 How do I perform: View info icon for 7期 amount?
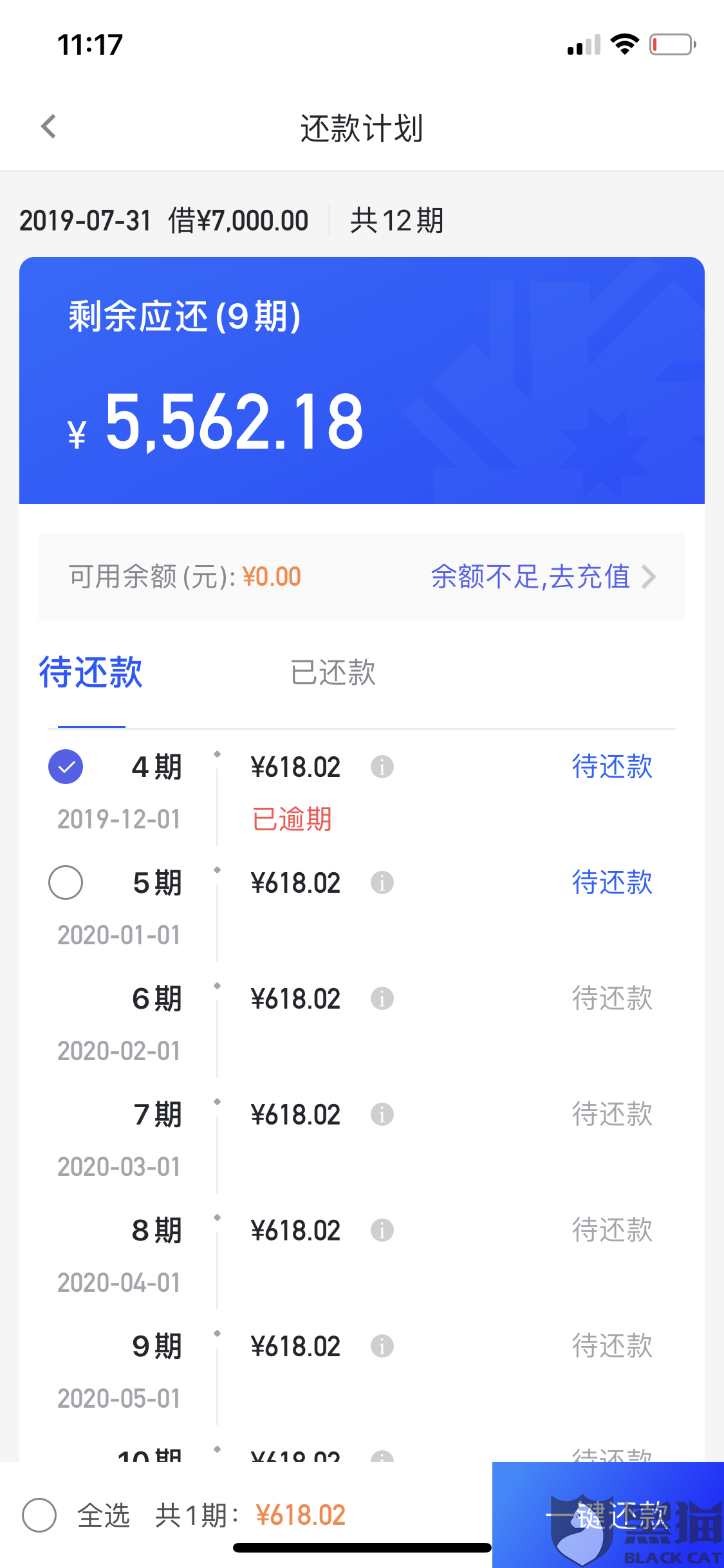[x=382, y=1114]
